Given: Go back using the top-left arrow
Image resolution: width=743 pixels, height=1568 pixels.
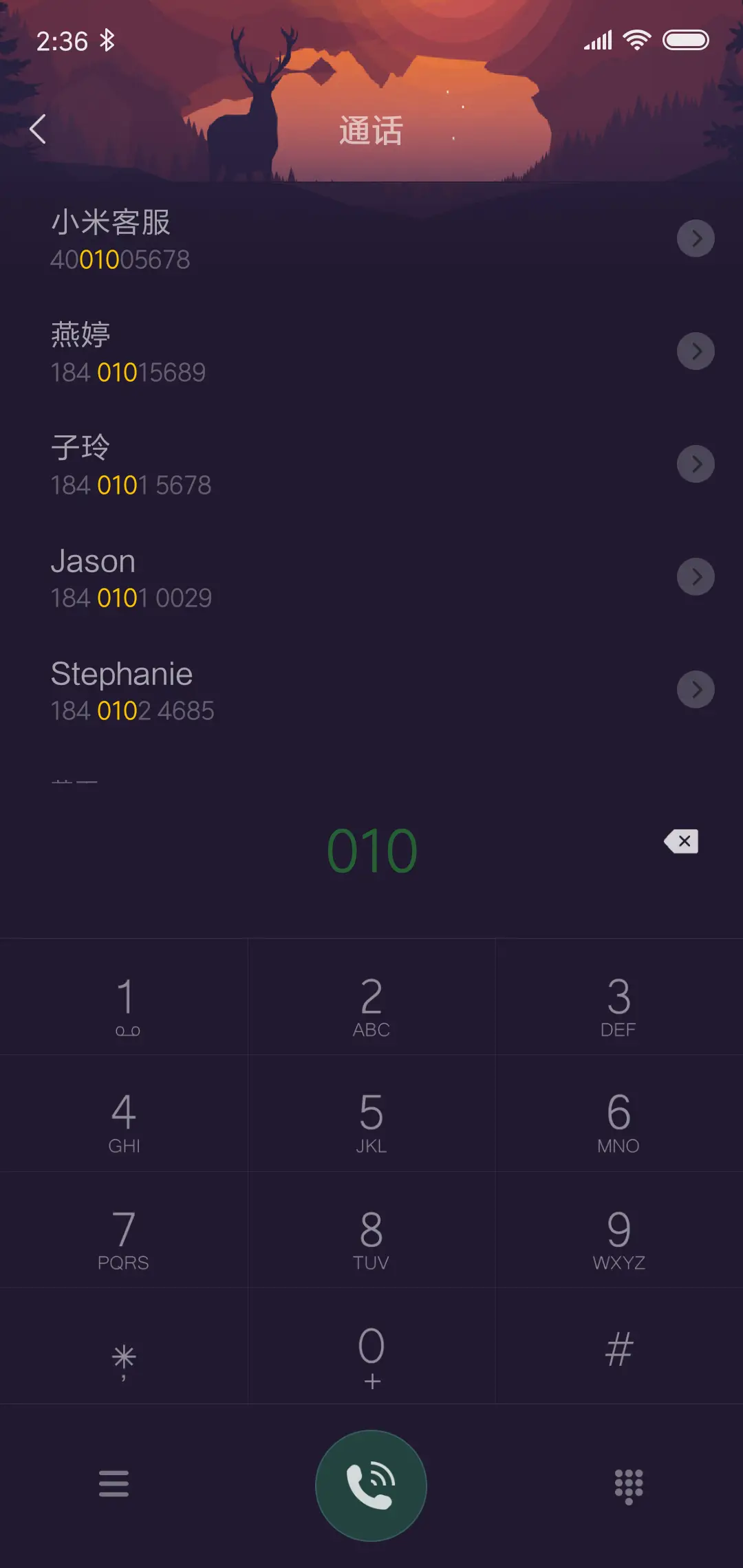Looking at the screenshot, I should (x=38, y=129).
